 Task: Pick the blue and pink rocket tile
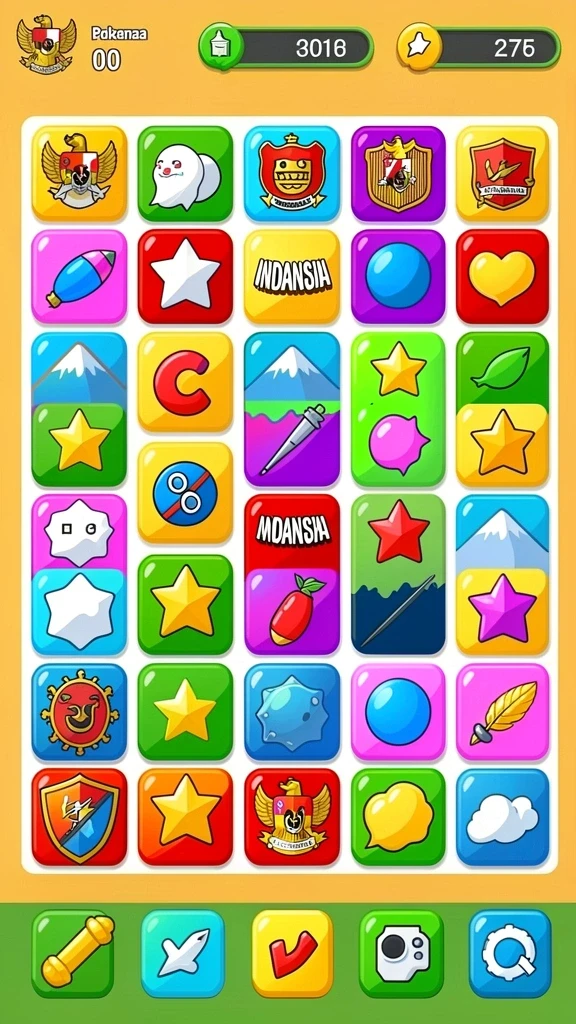(79, 276)
